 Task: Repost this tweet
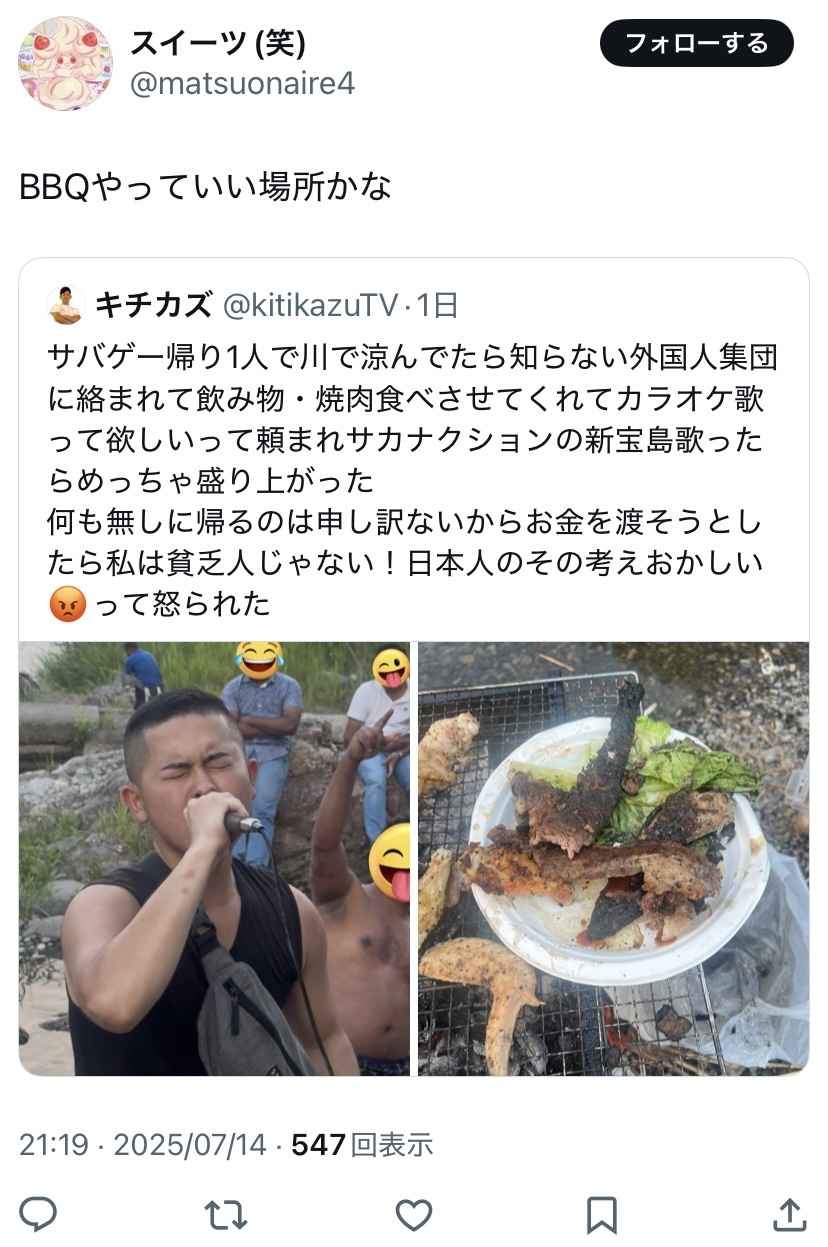click(225, 1214)
